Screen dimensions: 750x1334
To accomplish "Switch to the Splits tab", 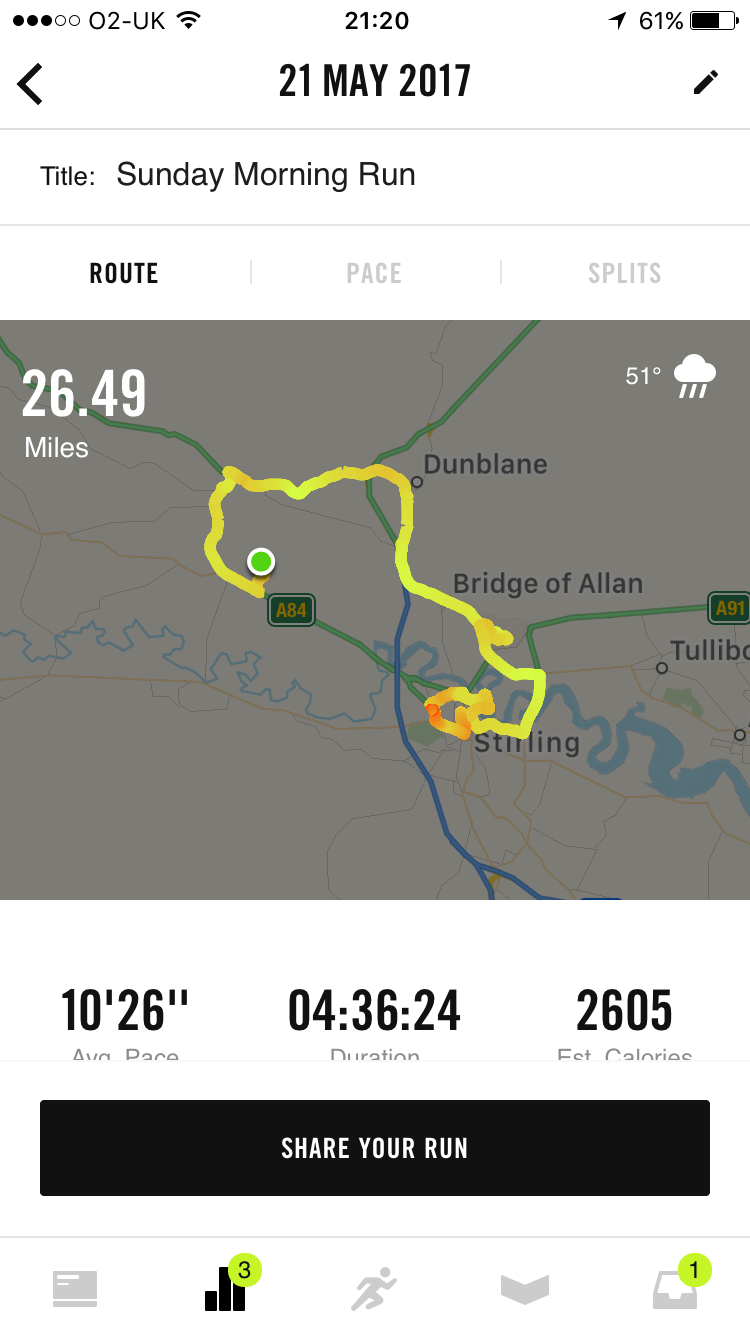I will 624,273.
